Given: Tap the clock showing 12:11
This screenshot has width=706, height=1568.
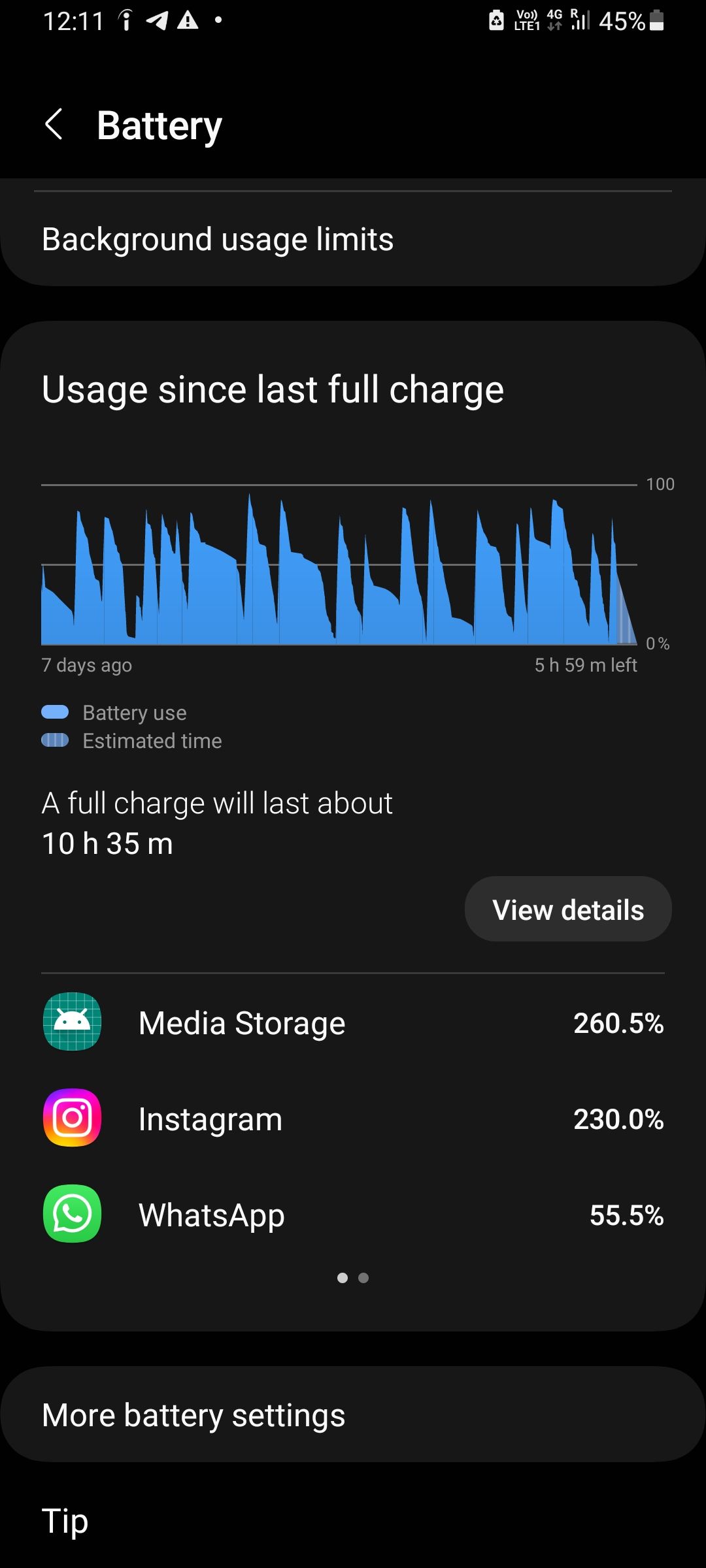Looking at the screenshot, I should coord(75,21).
